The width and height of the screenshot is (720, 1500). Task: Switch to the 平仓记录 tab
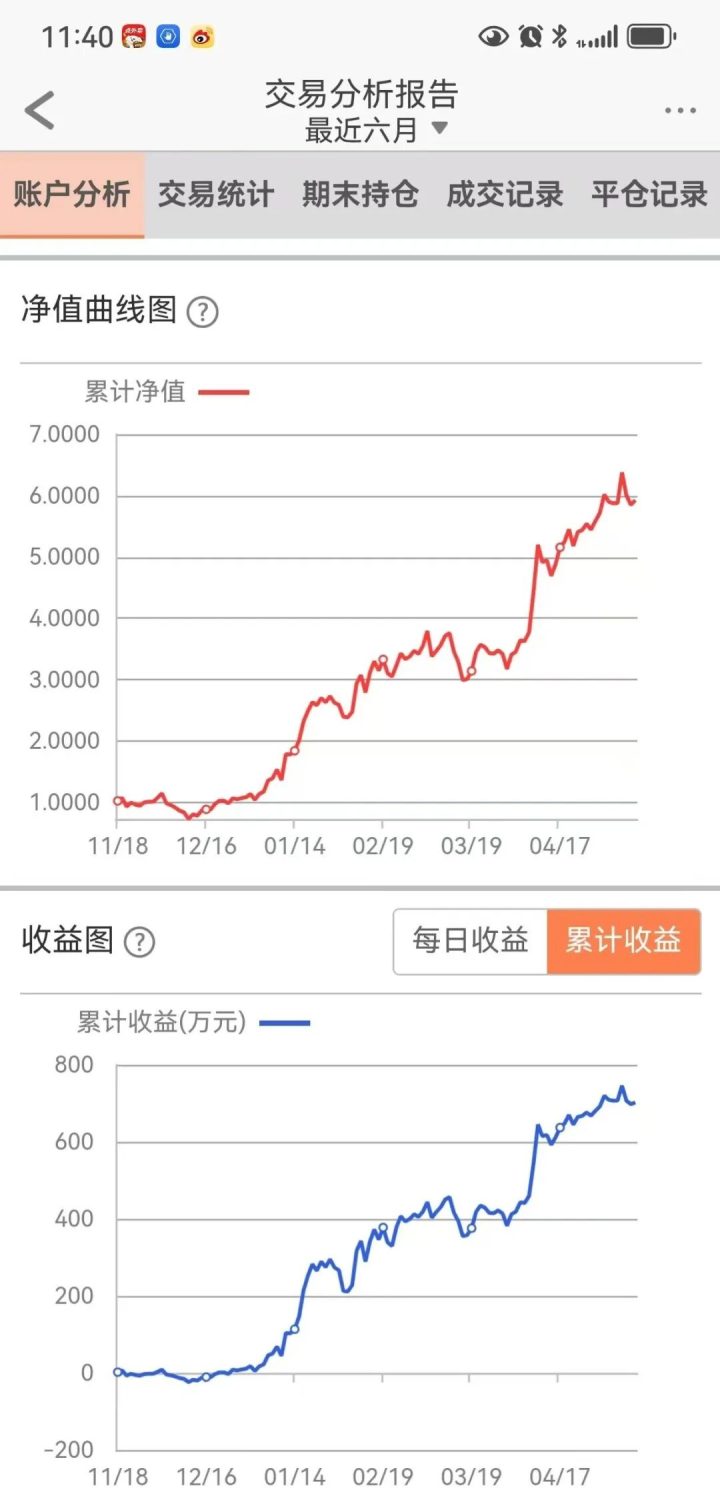tap(649, 194)
